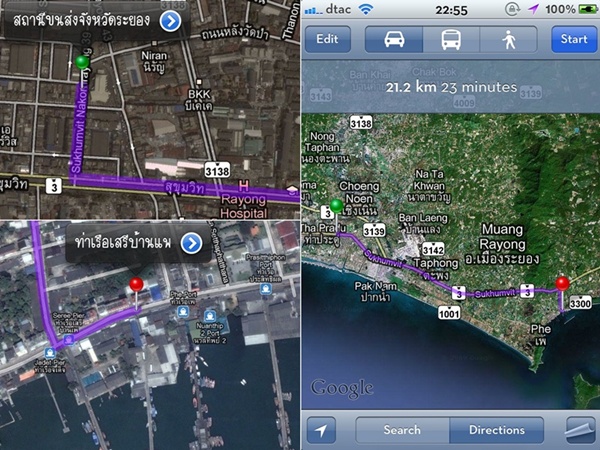Tap the red destination pin near Phe
600x450 pixels.
[x=561, y=283]
